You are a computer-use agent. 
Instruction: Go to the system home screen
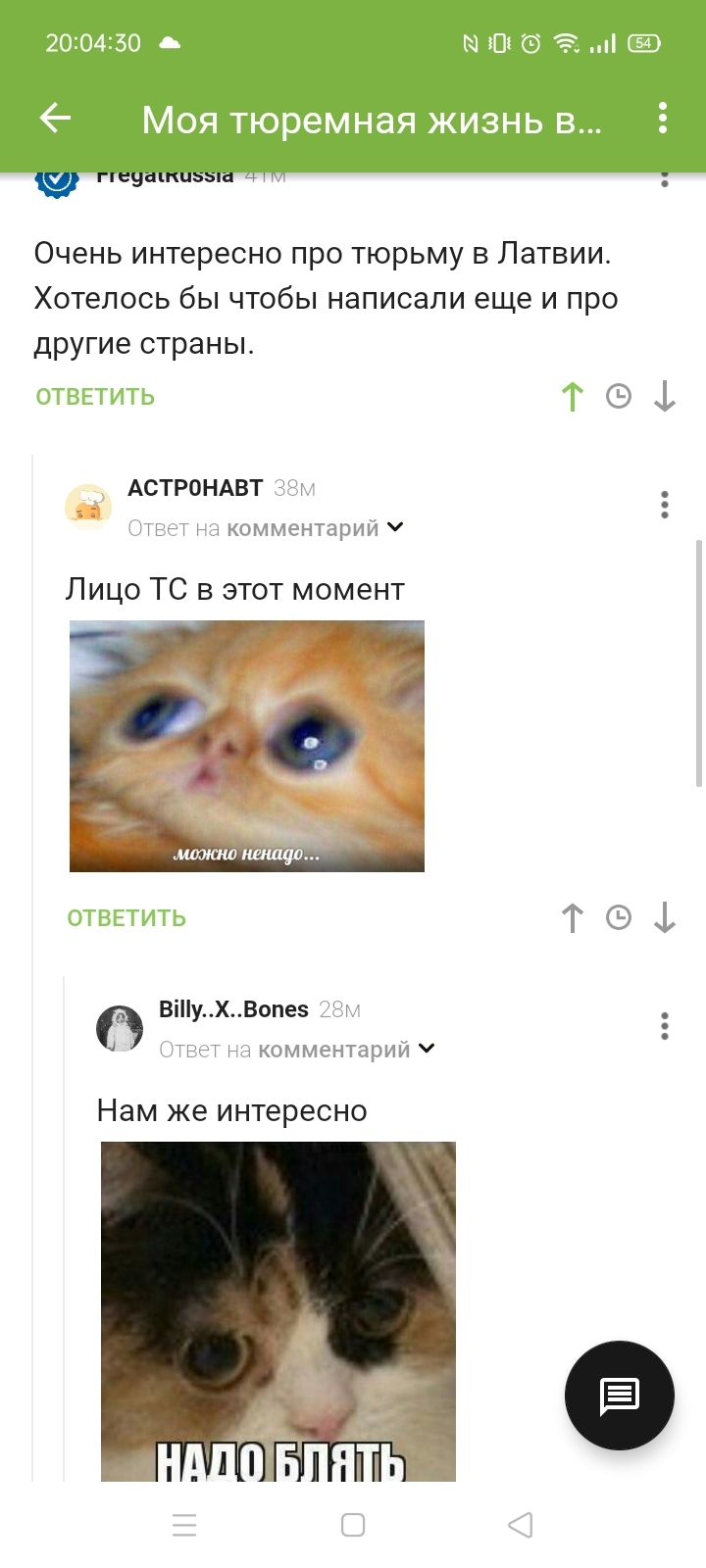353,1525
